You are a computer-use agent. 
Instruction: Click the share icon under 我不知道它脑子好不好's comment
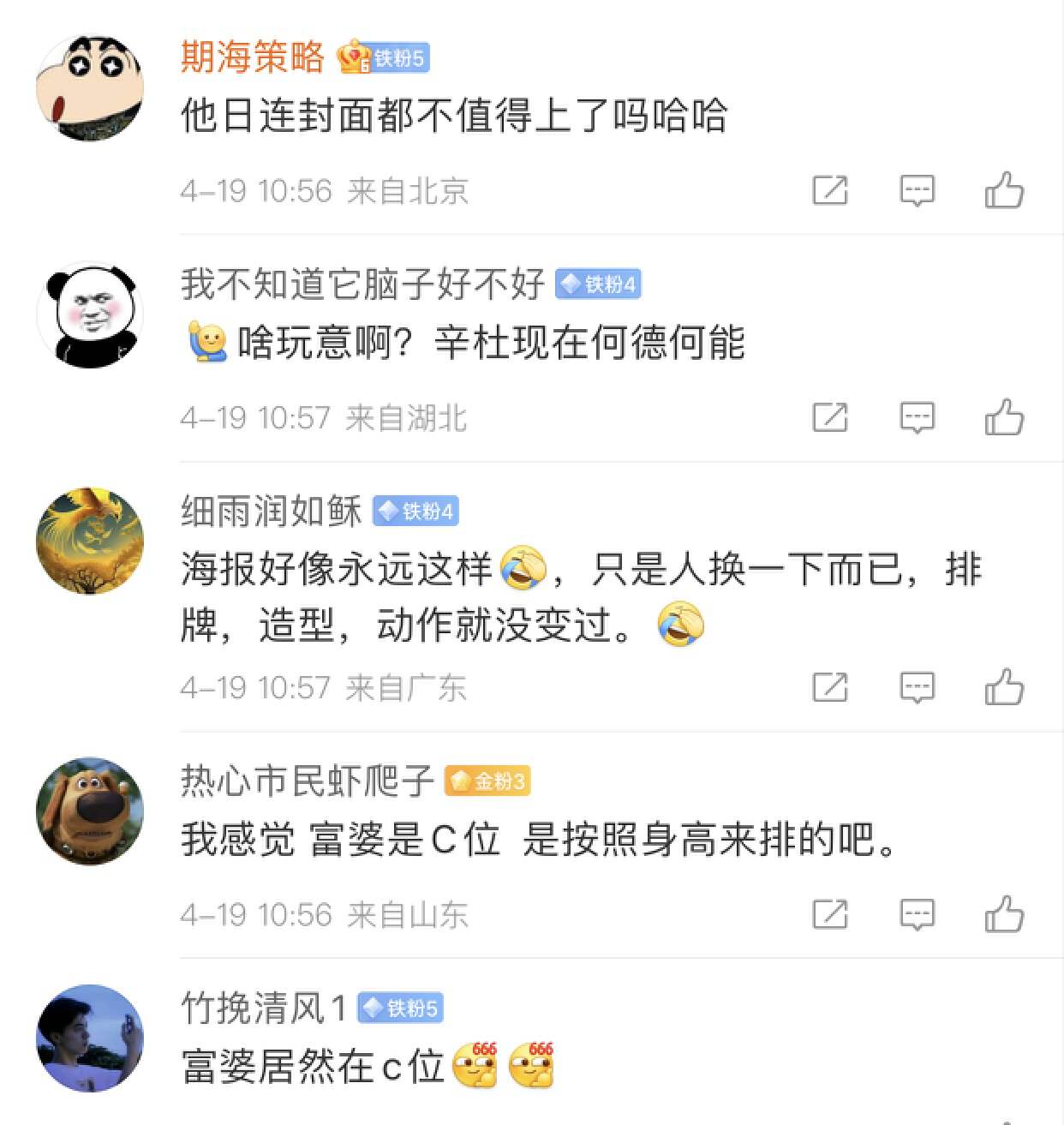point(828,417)
